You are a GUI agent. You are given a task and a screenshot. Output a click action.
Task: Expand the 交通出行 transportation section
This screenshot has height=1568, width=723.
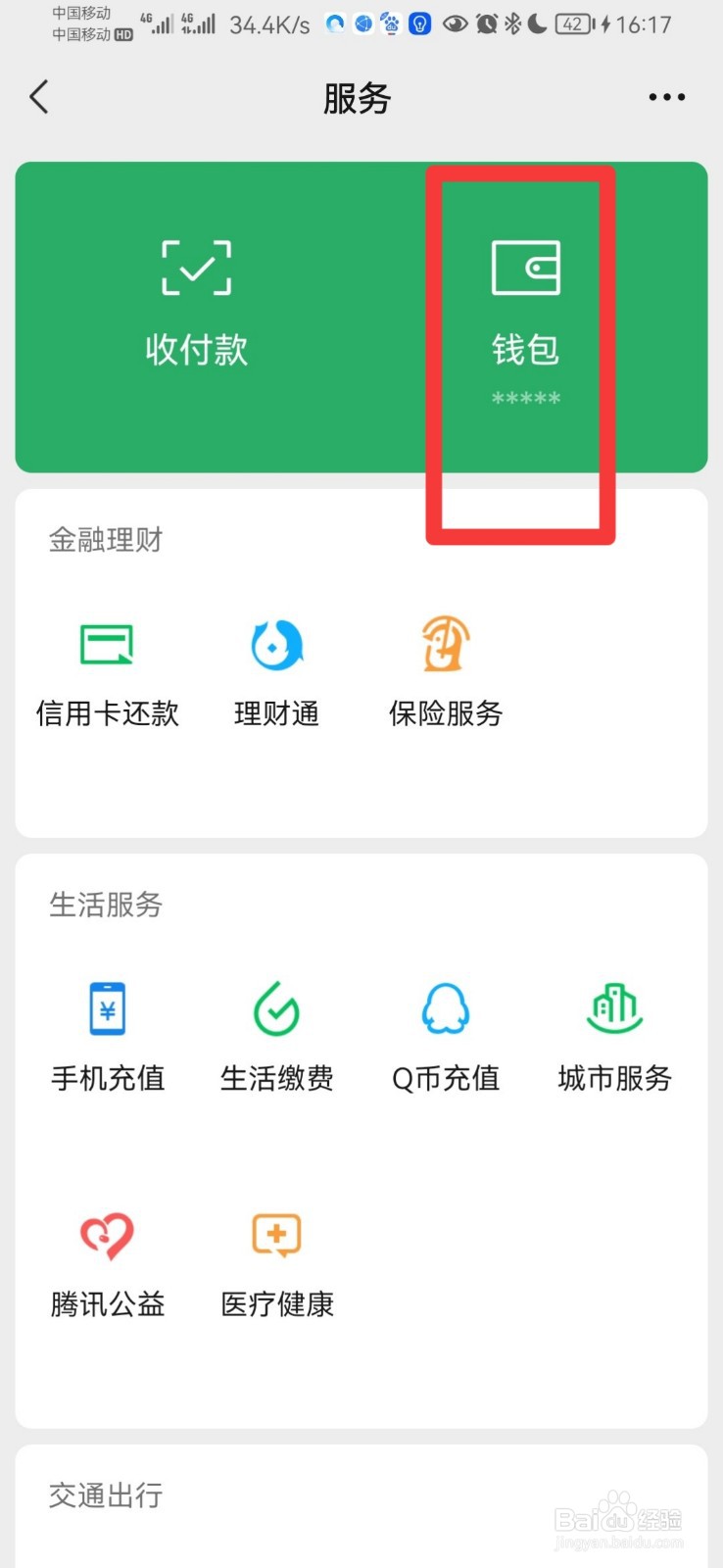point(104,1496)
